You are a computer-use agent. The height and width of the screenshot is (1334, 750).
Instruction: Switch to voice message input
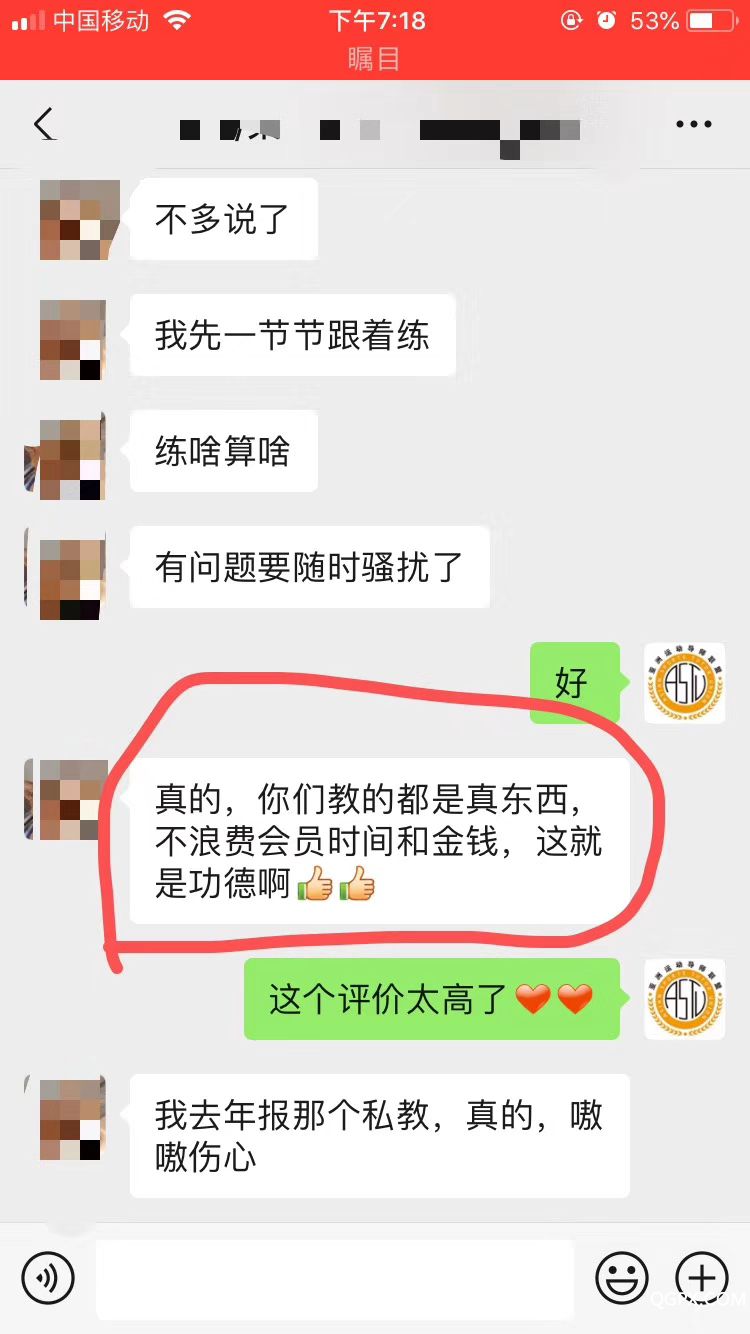pos(48,1277)
